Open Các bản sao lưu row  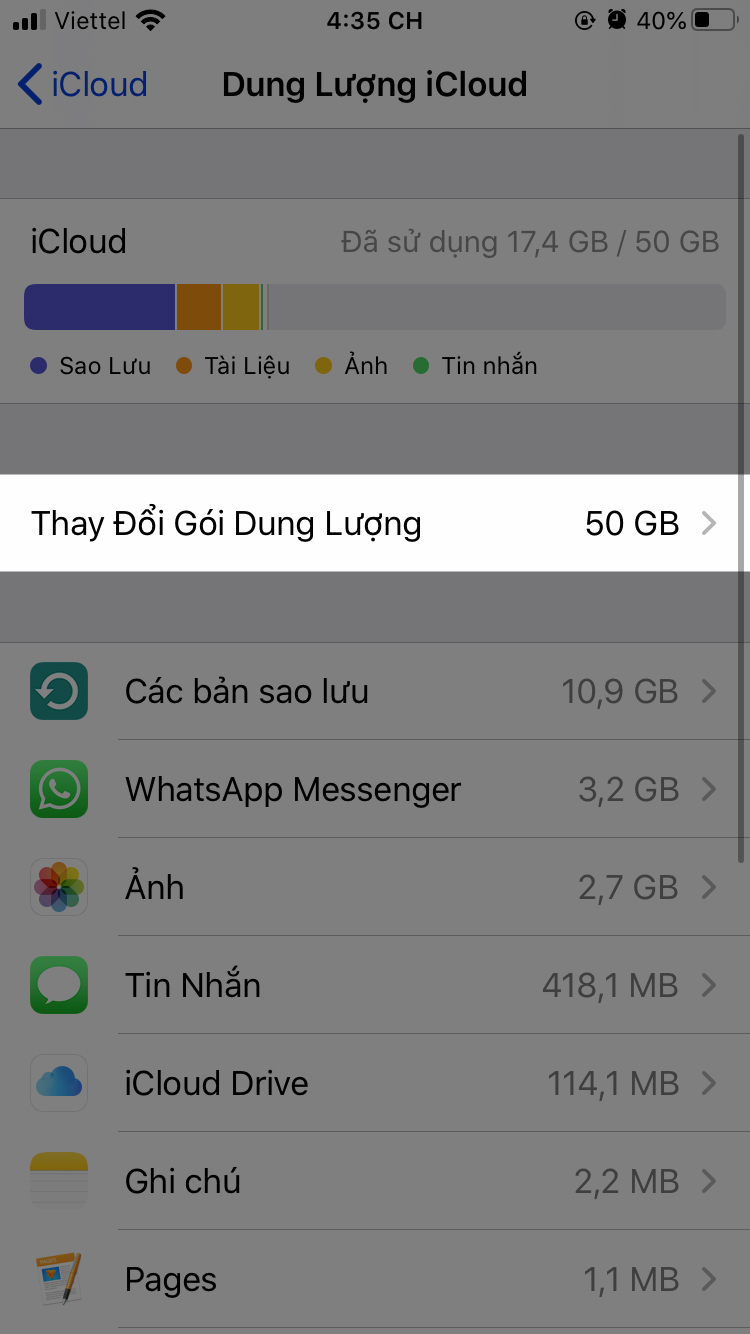pos(375,691)
